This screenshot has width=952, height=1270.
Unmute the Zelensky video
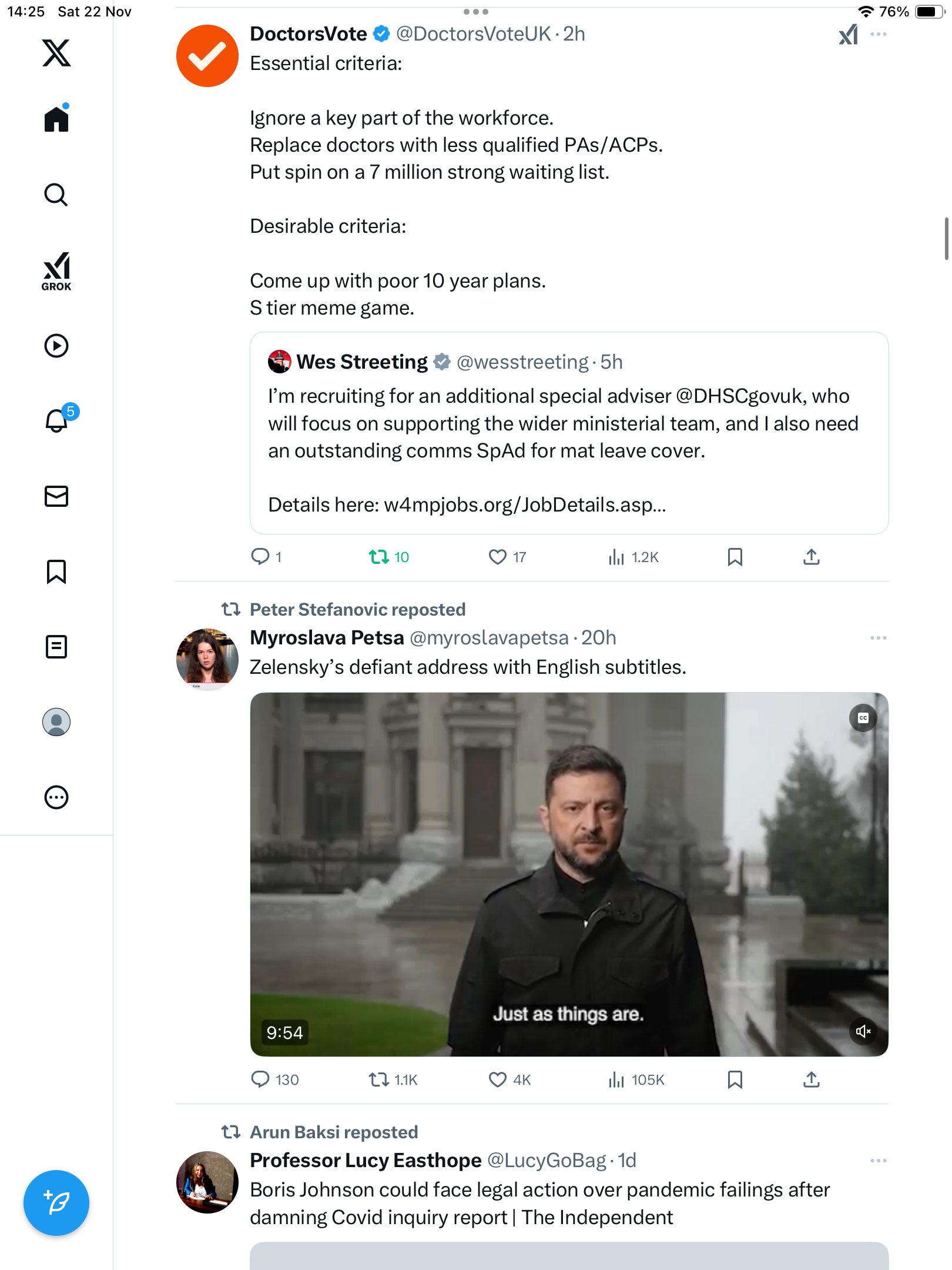click(863, 1031)
